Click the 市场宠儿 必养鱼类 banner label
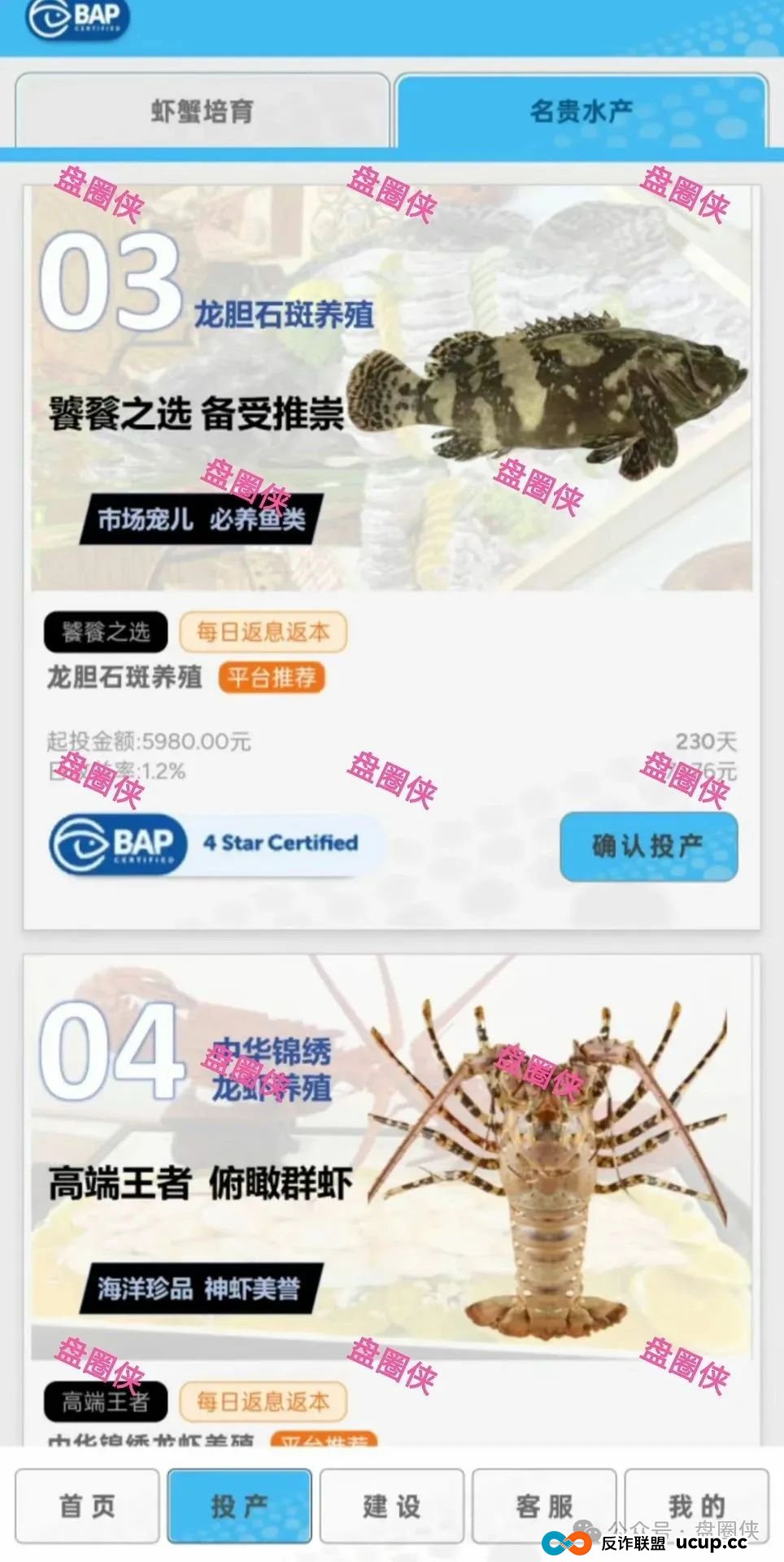This screenshot has height=1562, width=784. pos(203,520)
